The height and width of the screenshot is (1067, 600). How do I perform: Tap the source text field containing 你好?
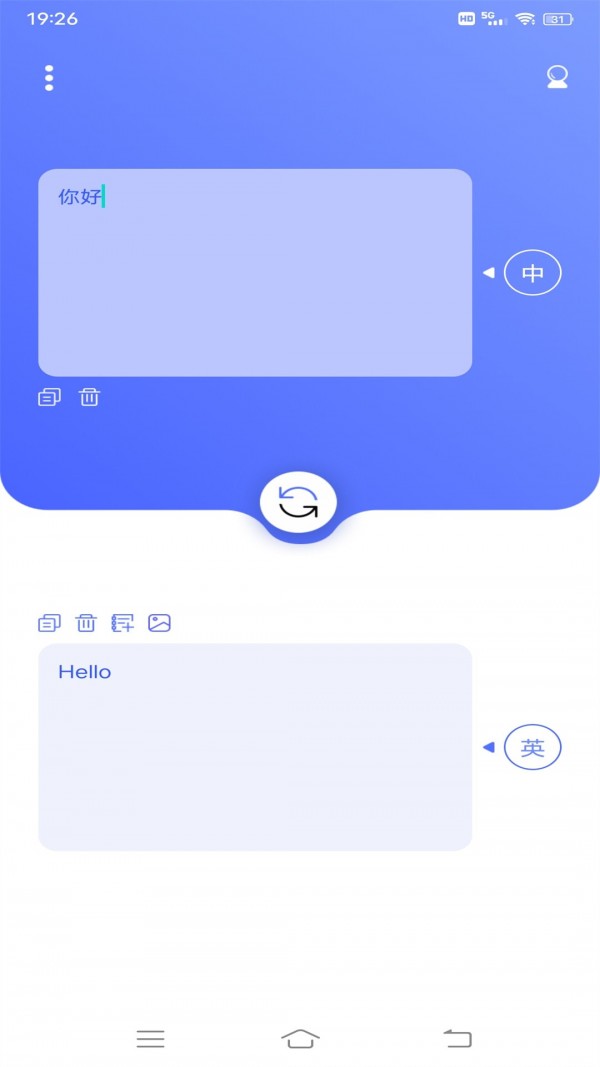[255, 272]
